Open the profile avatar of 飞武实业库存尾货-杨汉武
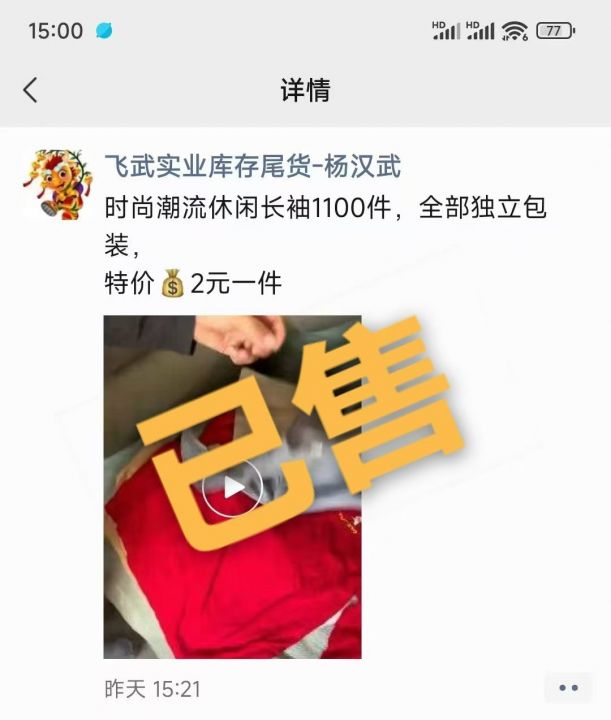 [57, 183]
